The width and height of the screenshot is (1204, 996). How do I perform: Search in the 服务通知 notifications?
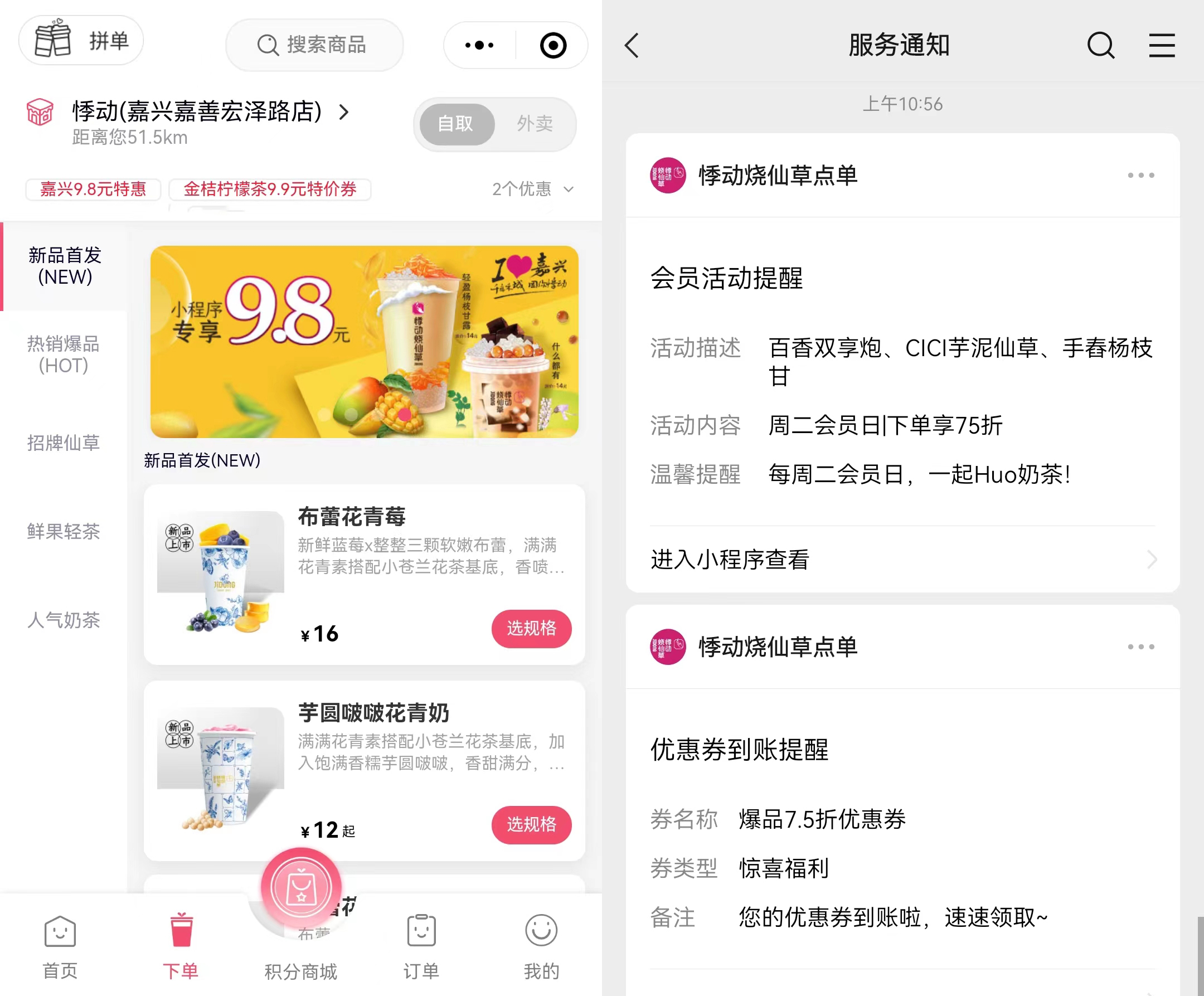pyautogui.click(x=1100, y=45)
